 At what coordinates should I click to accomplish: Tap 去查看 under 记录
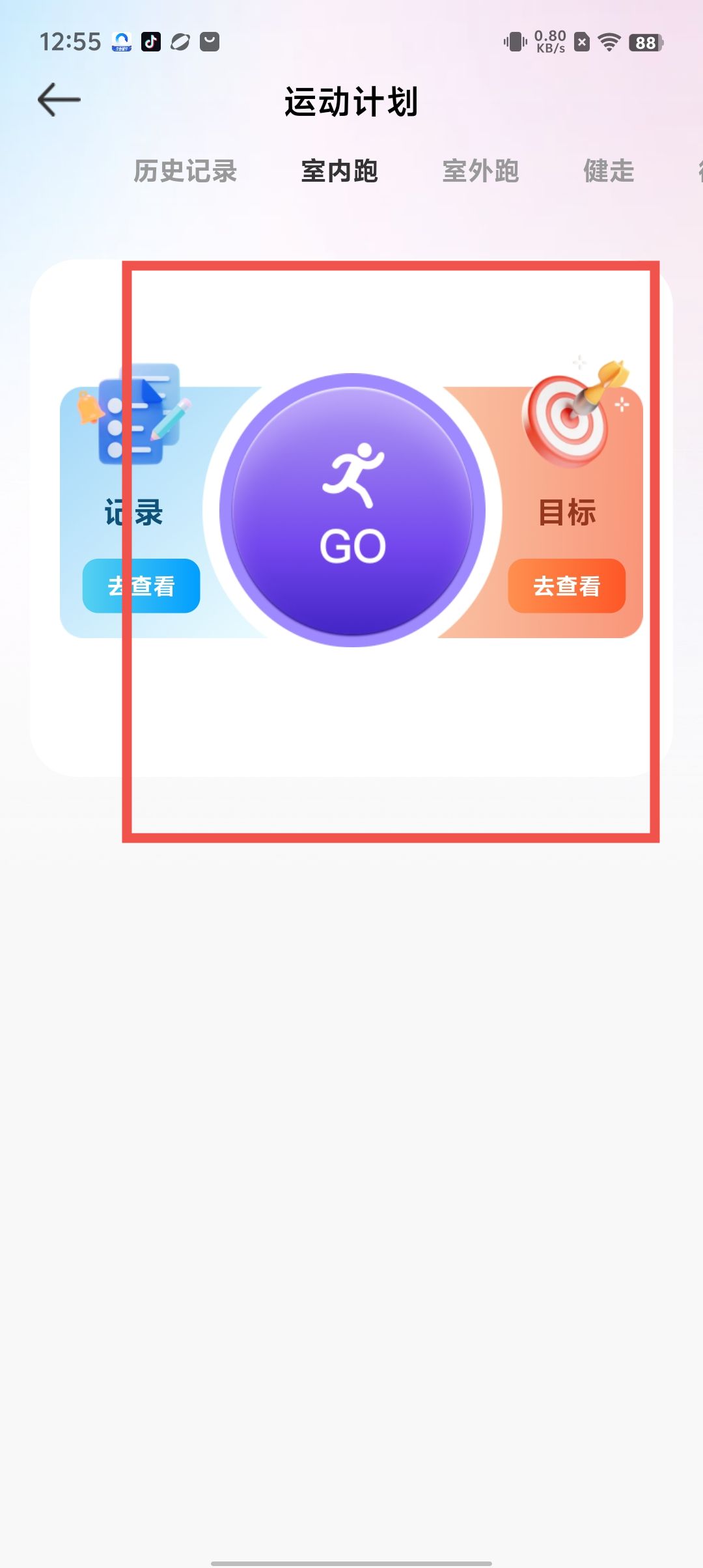[x=141, y=586]
